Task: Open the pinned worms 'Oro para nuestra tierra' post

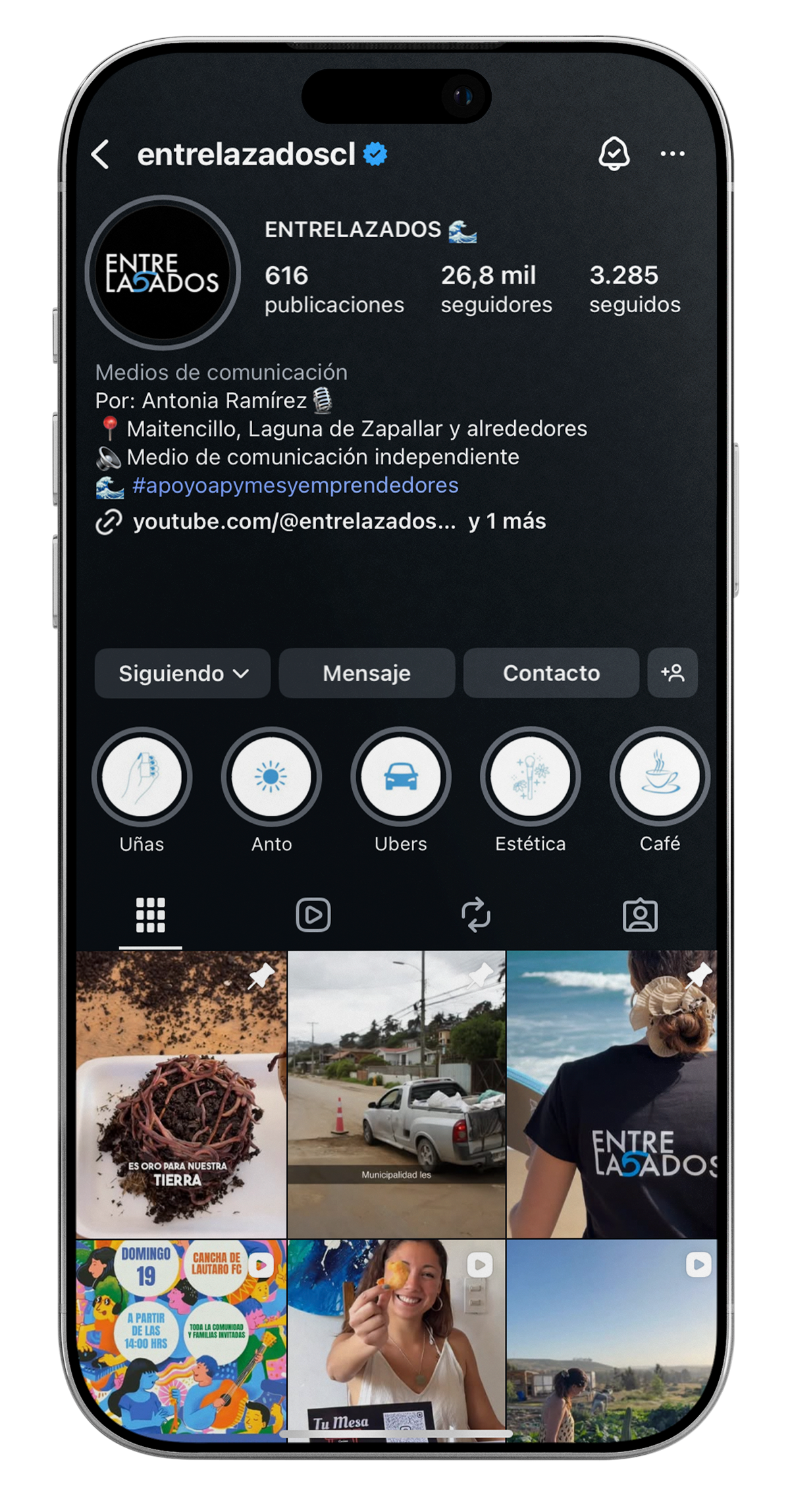Action: tap(181, 1094)
